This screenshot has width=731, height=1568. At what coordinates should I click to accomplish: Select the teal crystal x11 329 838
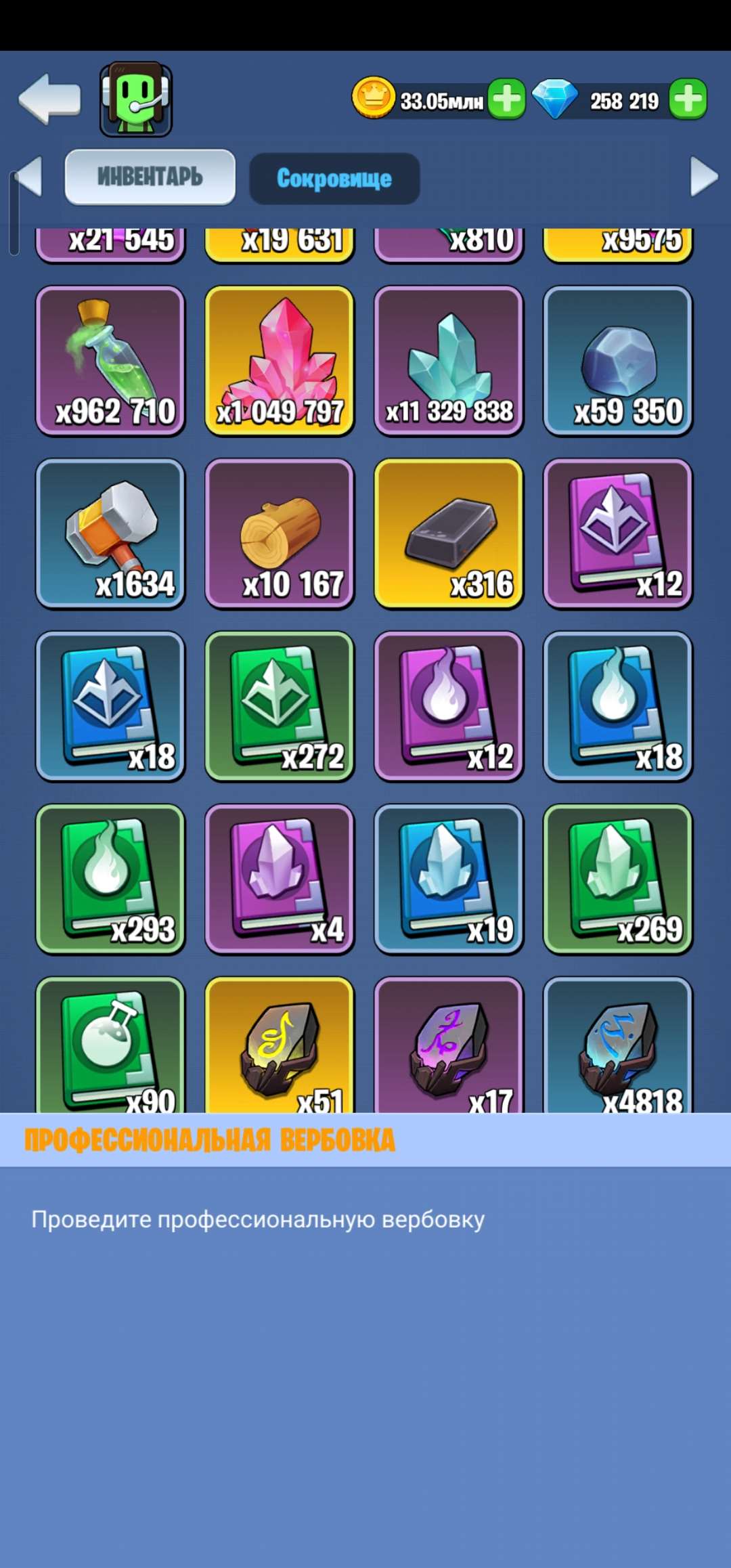pyautogui.click(x=449, y=361)
